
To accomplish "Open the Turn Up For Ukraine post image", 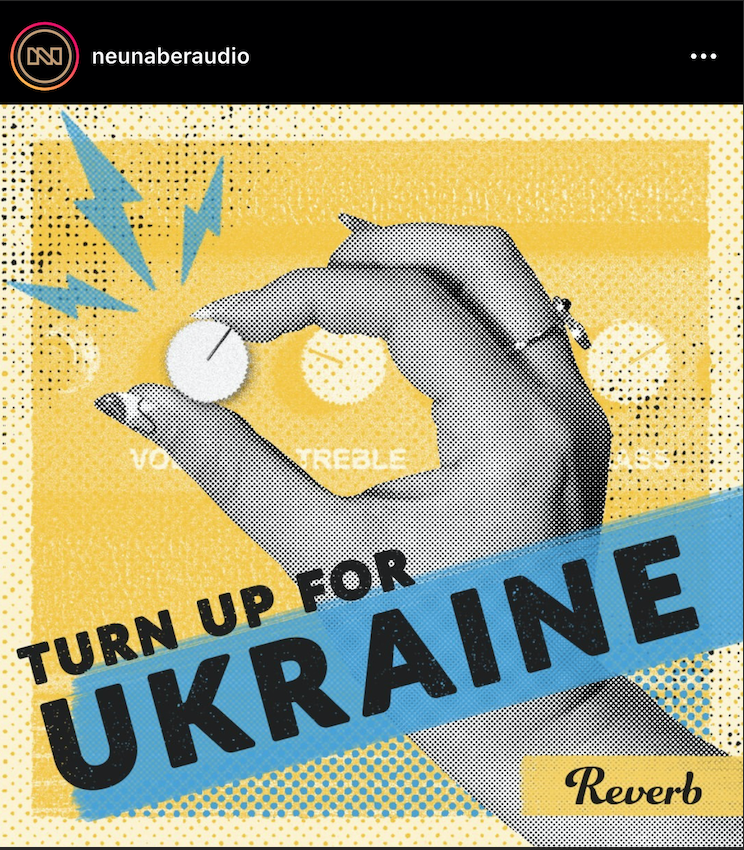I will [372, 476].
